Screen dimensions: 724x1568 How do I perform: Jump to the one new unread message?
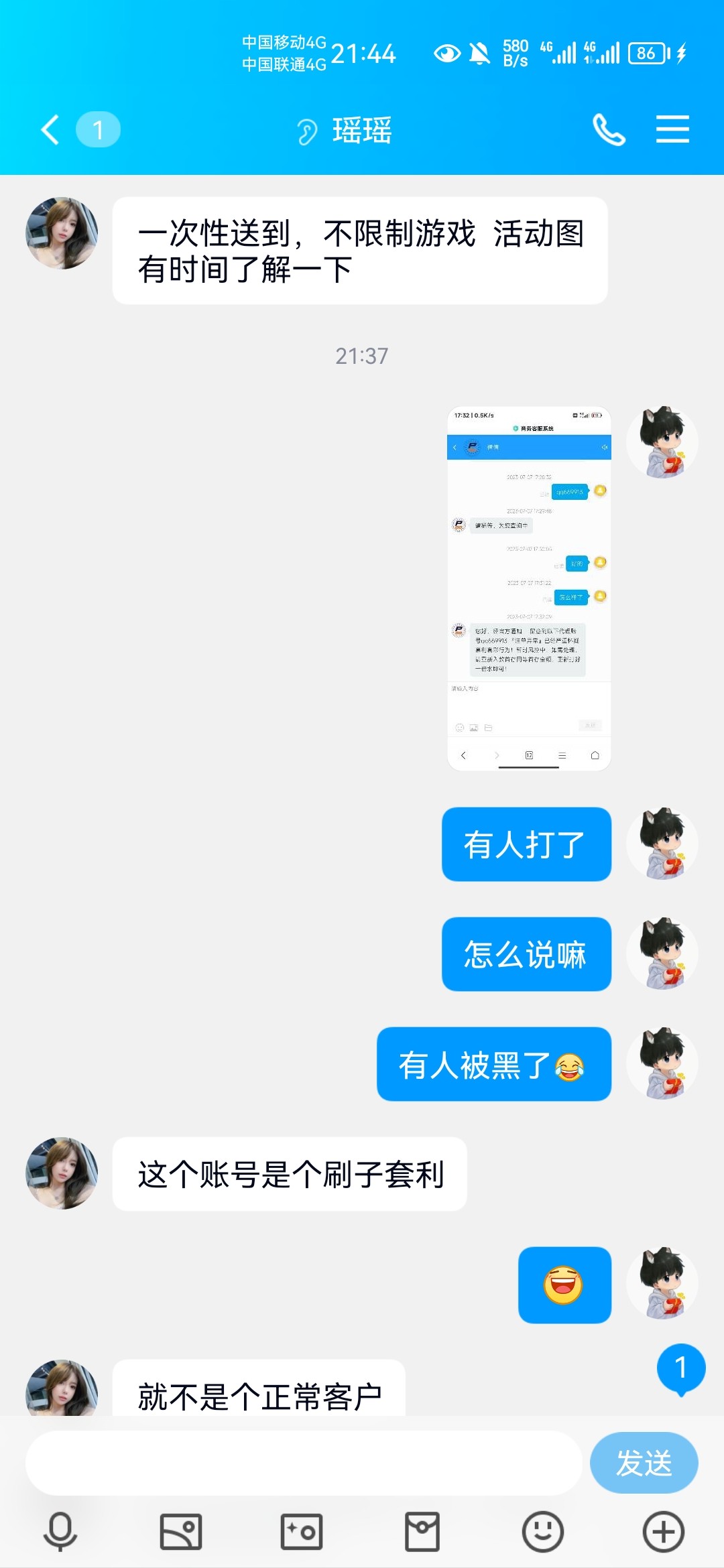click(x=680, y=1368)
